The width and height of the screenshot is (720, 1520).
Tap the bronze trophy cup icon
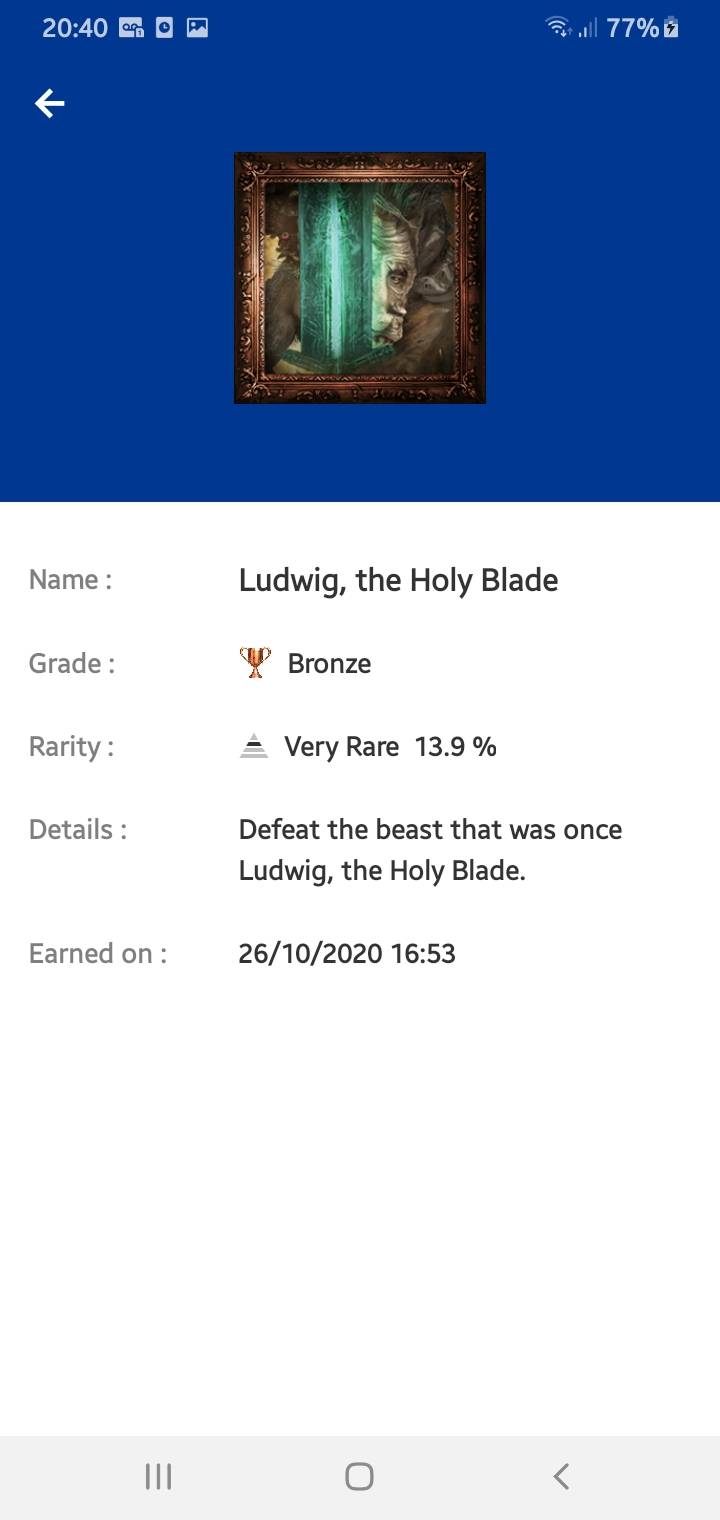tap(254, 662)
